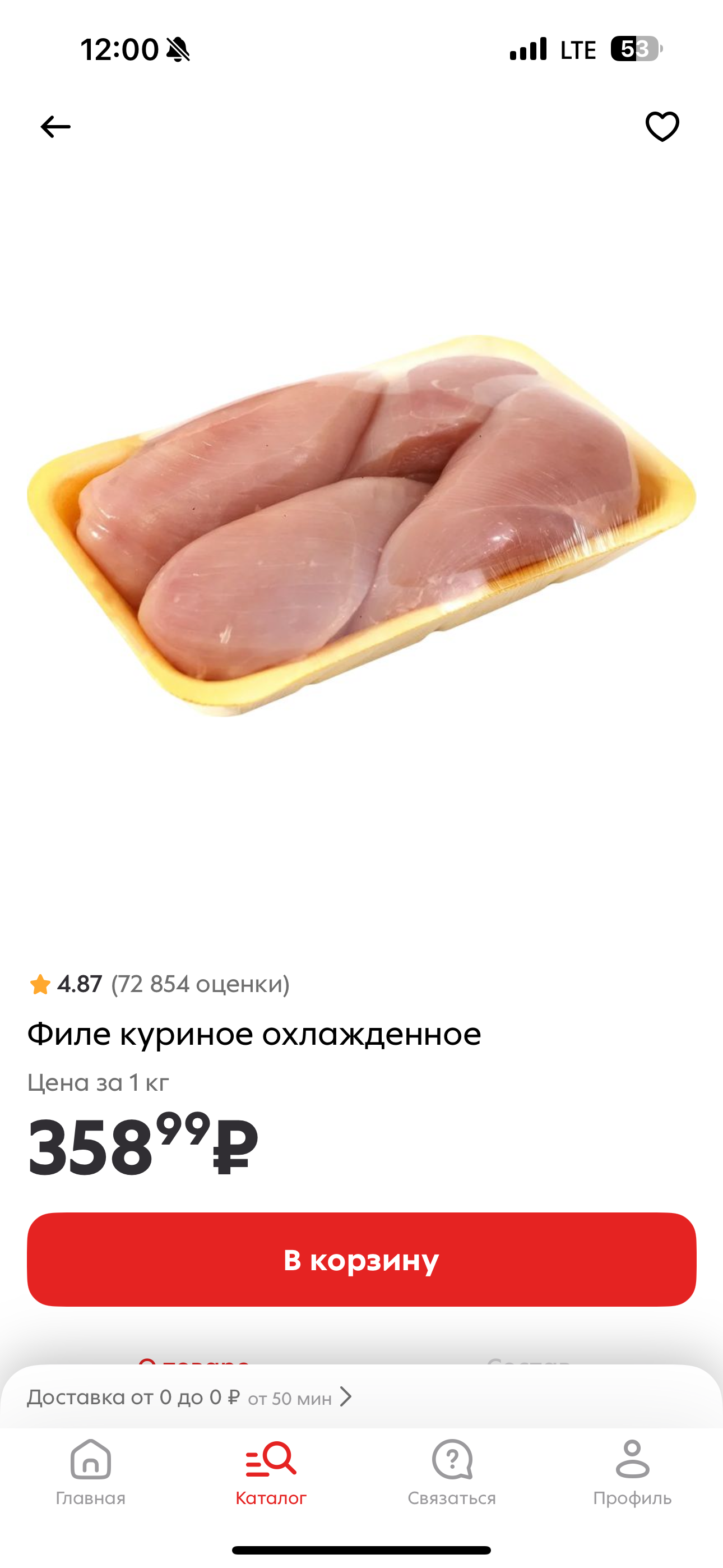Screen dimensions: 723x1568
Task: Open the Профиль tab
Action: point(632,1472)
